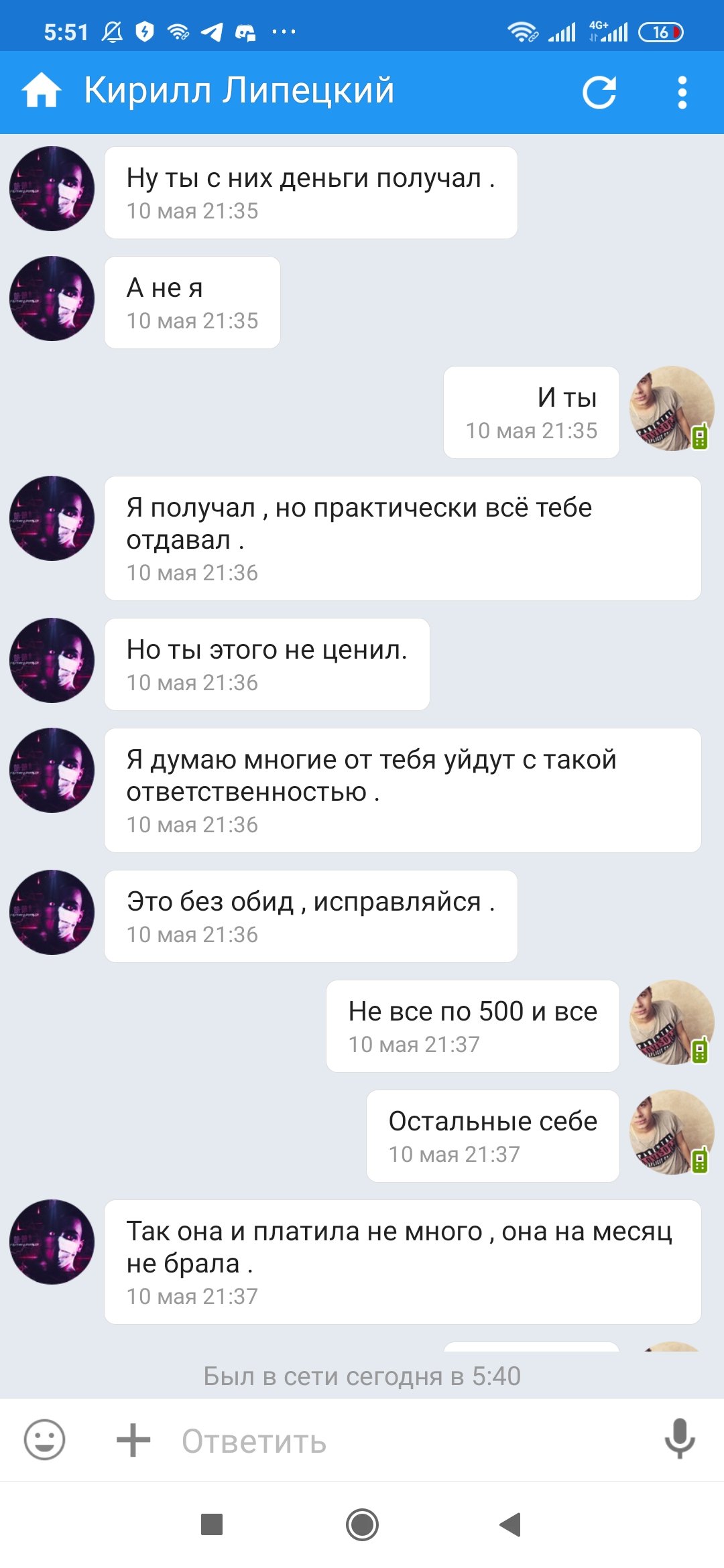The height and width of the screenshot is (1568, 724).
Task: Open recent apps with the square button
Action: coord(212,1524)
